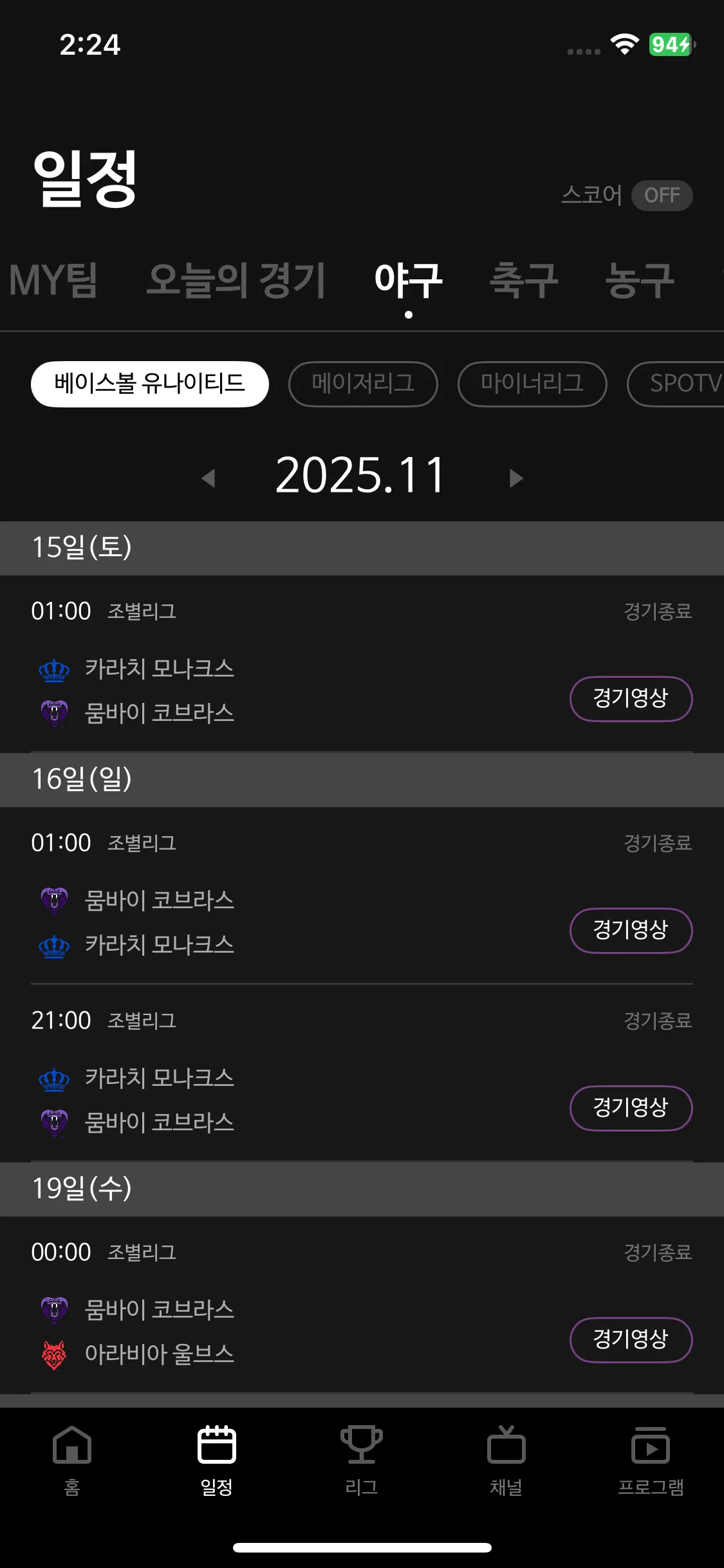Watch 경기영상 for the 19일 00:00 game

pos(631,1339)
